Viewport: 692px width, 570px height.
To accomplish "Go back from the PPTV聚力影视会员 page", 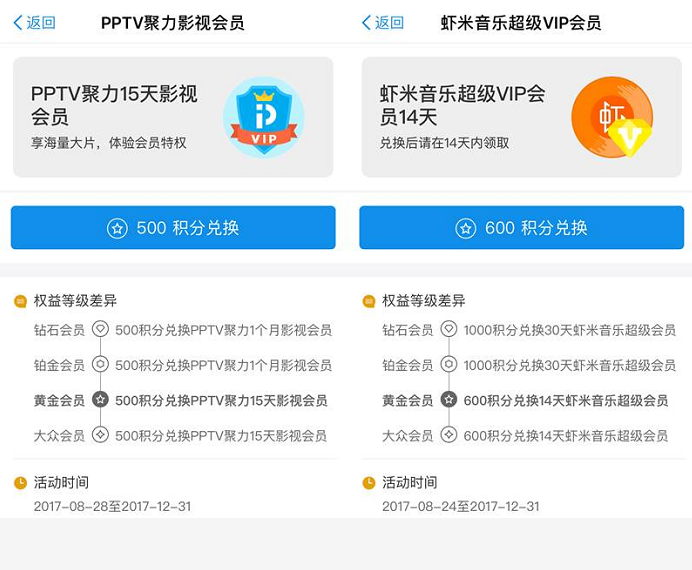I will pos(34,22).
